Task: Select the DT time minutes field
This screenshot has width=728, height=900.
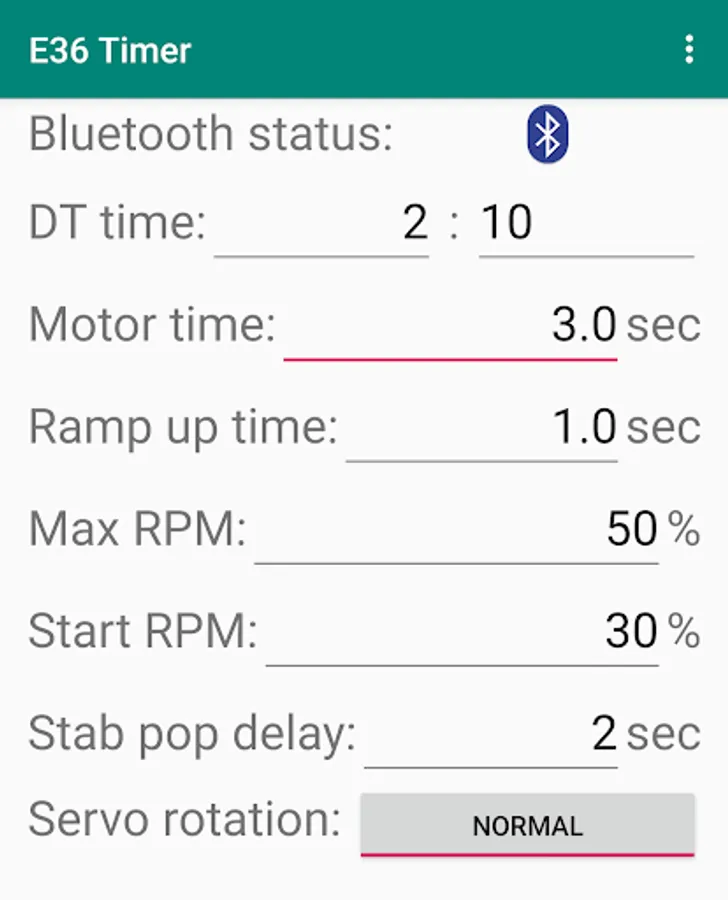Action: [x=320, y=222]
